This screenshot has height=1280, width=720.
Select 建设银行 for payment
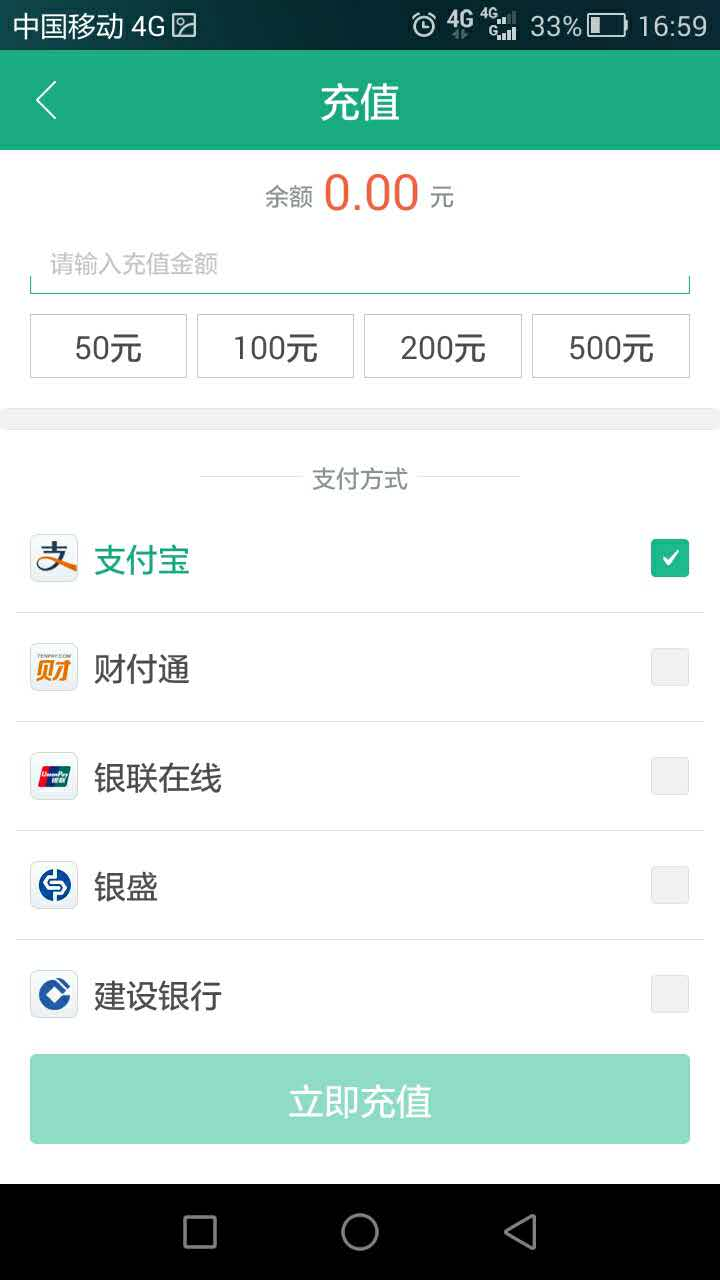[669, 994]
